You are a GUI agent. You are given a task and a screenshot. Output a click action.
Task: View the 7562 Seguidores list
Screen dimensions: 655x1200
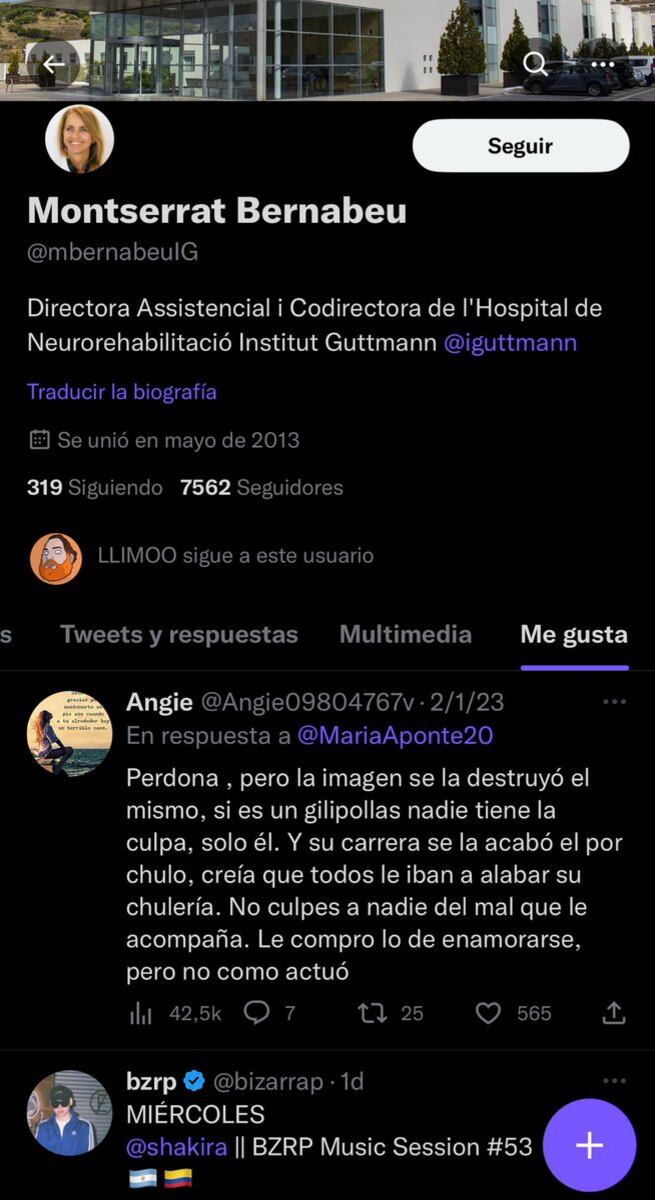pyautogui.click(x=261, y=488)
